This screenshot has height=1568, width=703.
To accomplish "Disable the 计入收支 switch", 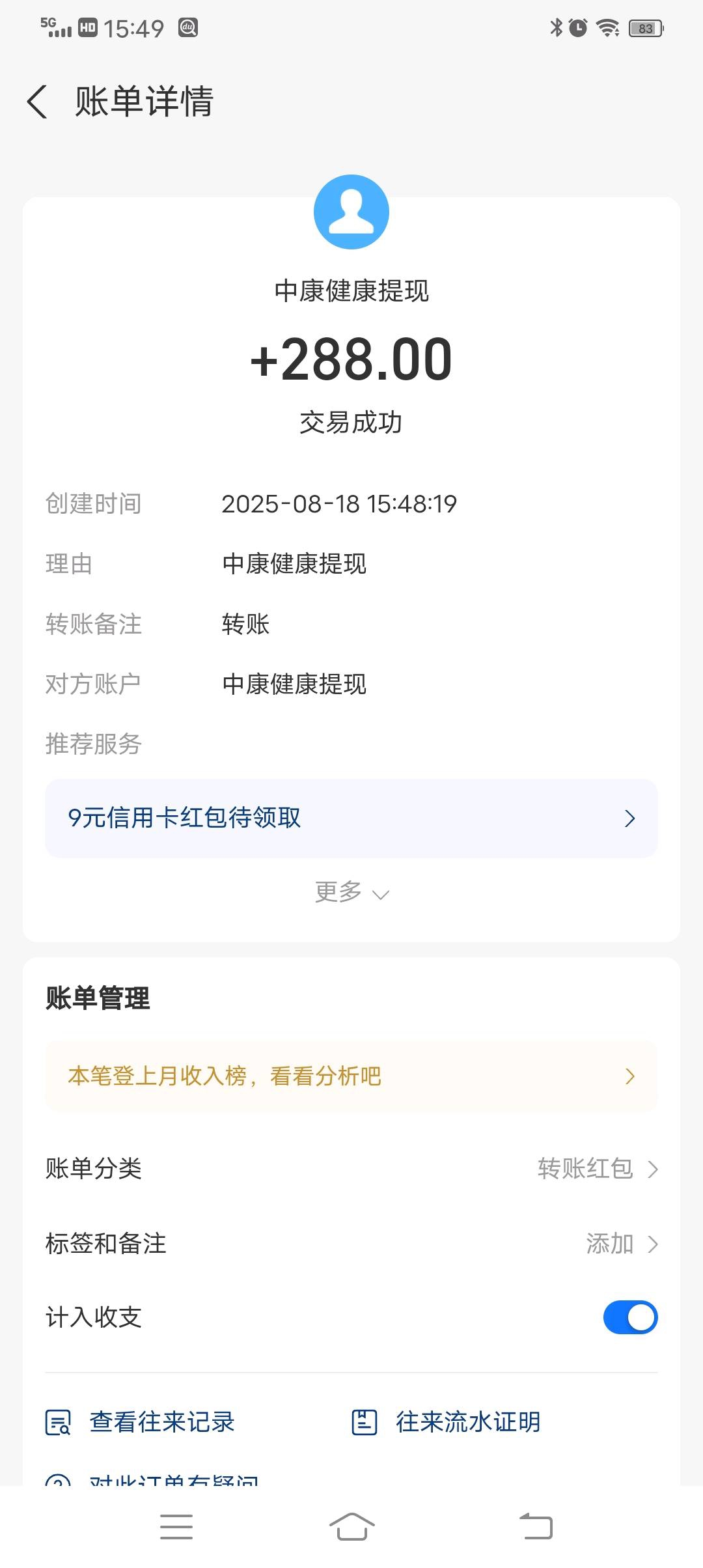I will (x=629, y=1317).
